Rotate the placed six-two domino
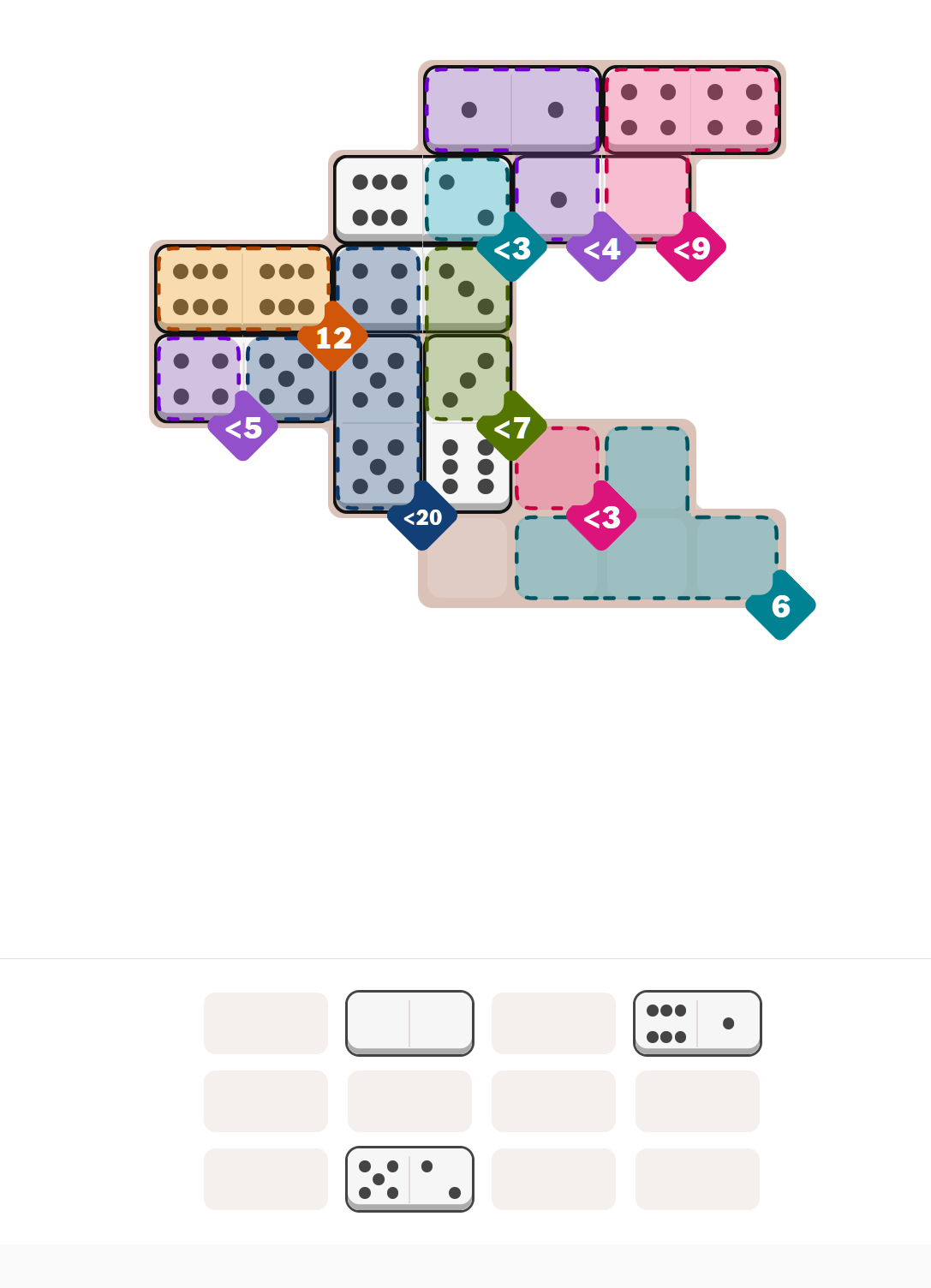 tap(422, 200)
